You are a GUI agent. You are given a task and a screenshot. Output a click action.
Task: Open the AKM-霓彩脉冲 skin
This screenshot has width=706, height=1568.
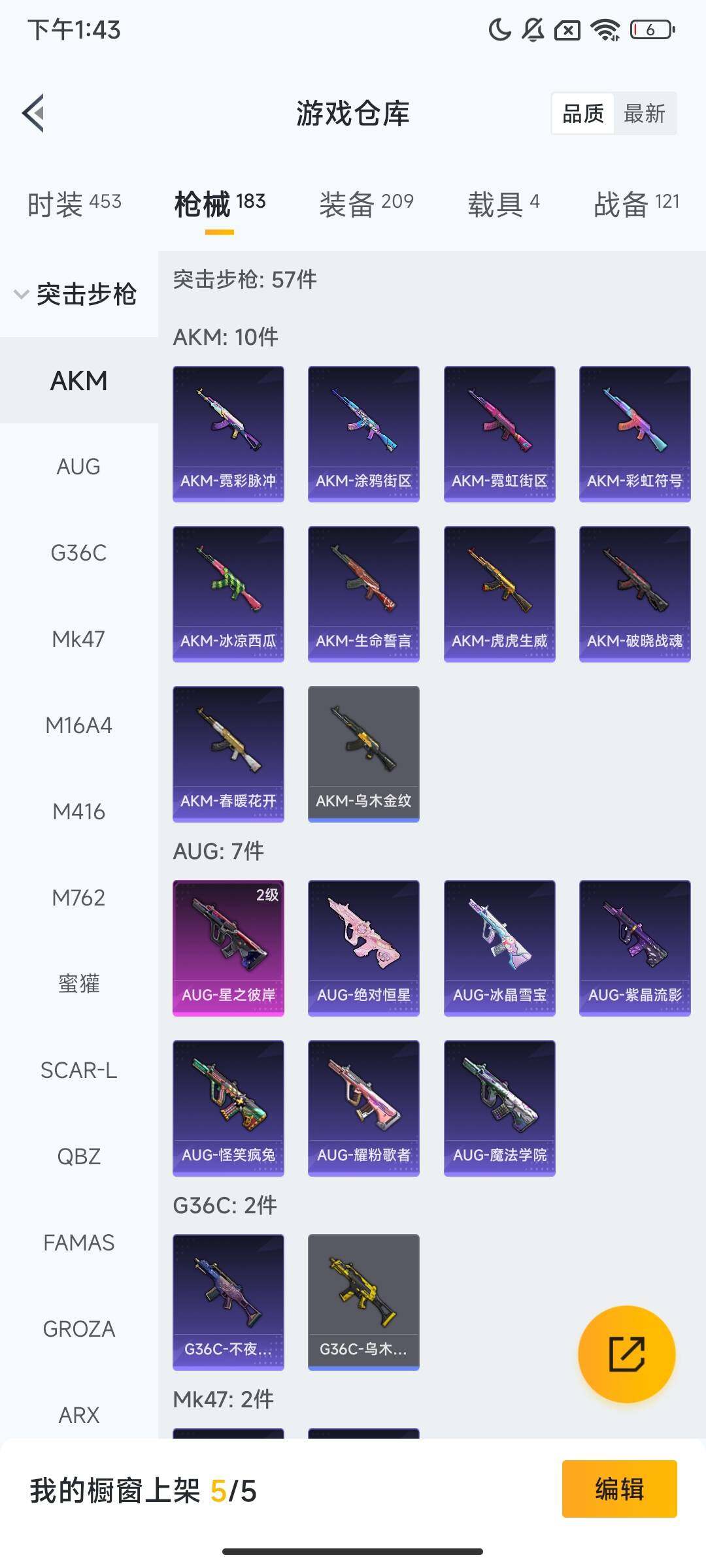(x=228, y=434)
